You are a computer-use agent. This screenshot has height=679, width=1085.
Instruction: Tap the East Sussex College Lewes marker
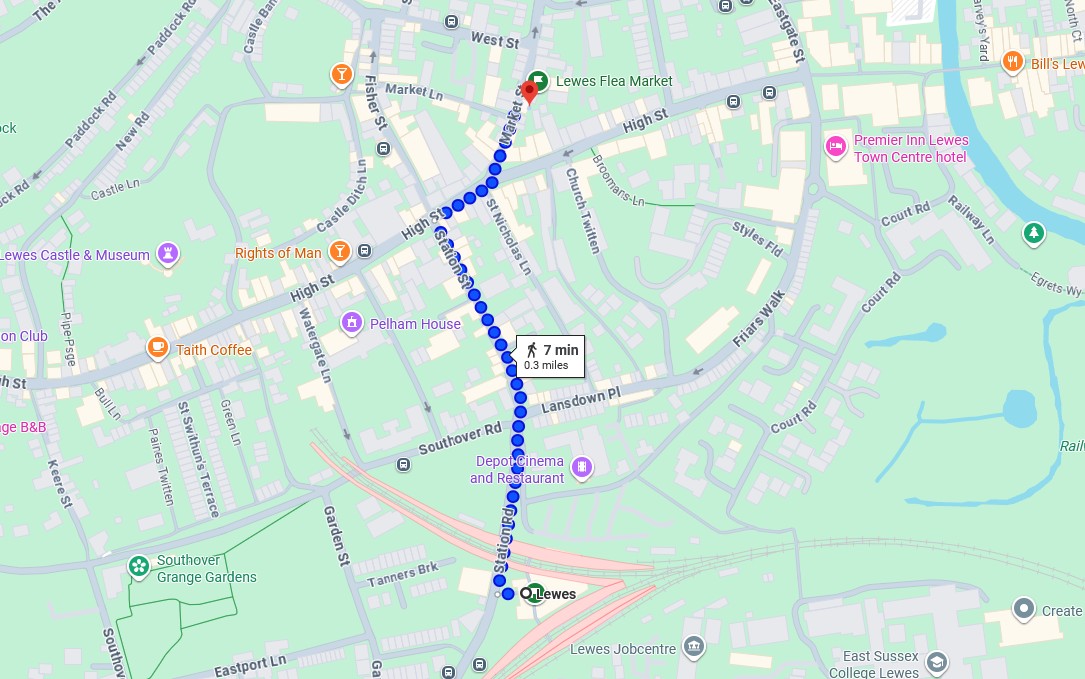[936, 662]
